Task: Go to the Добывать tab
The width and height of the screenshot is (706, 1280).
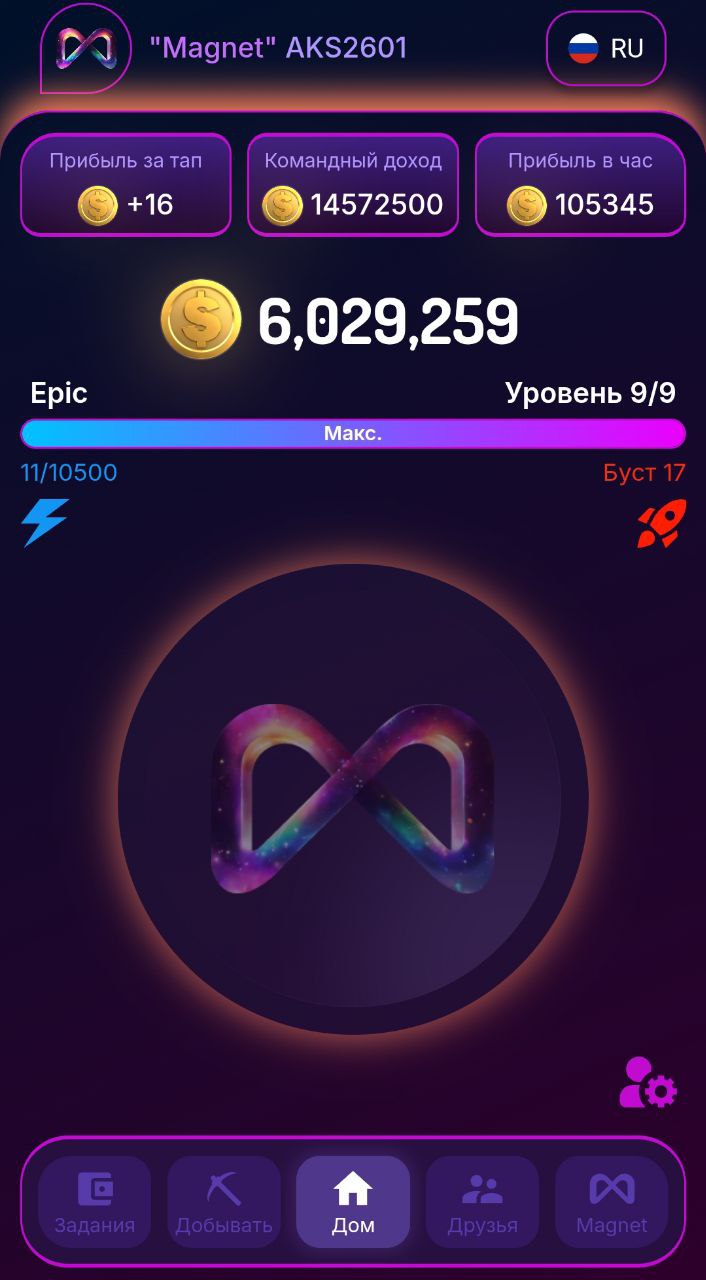Action: [224, 1202]
